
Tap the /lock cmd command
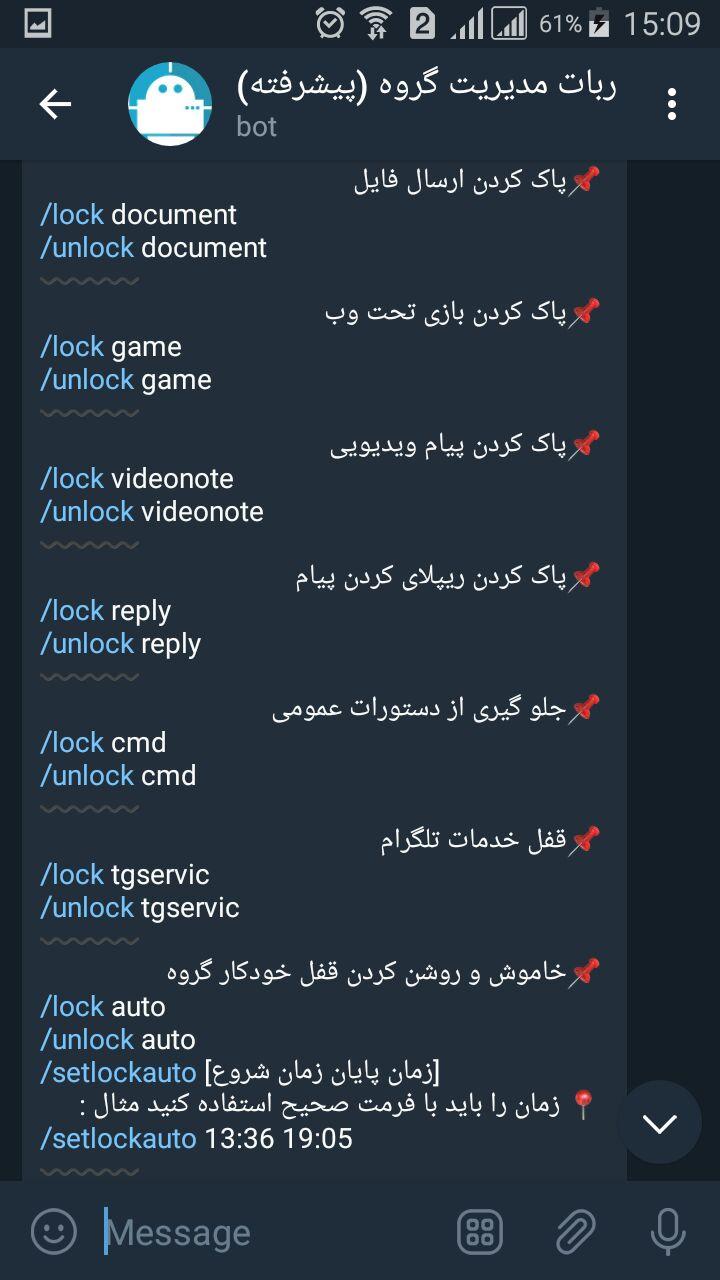click(x=72, y=743)
